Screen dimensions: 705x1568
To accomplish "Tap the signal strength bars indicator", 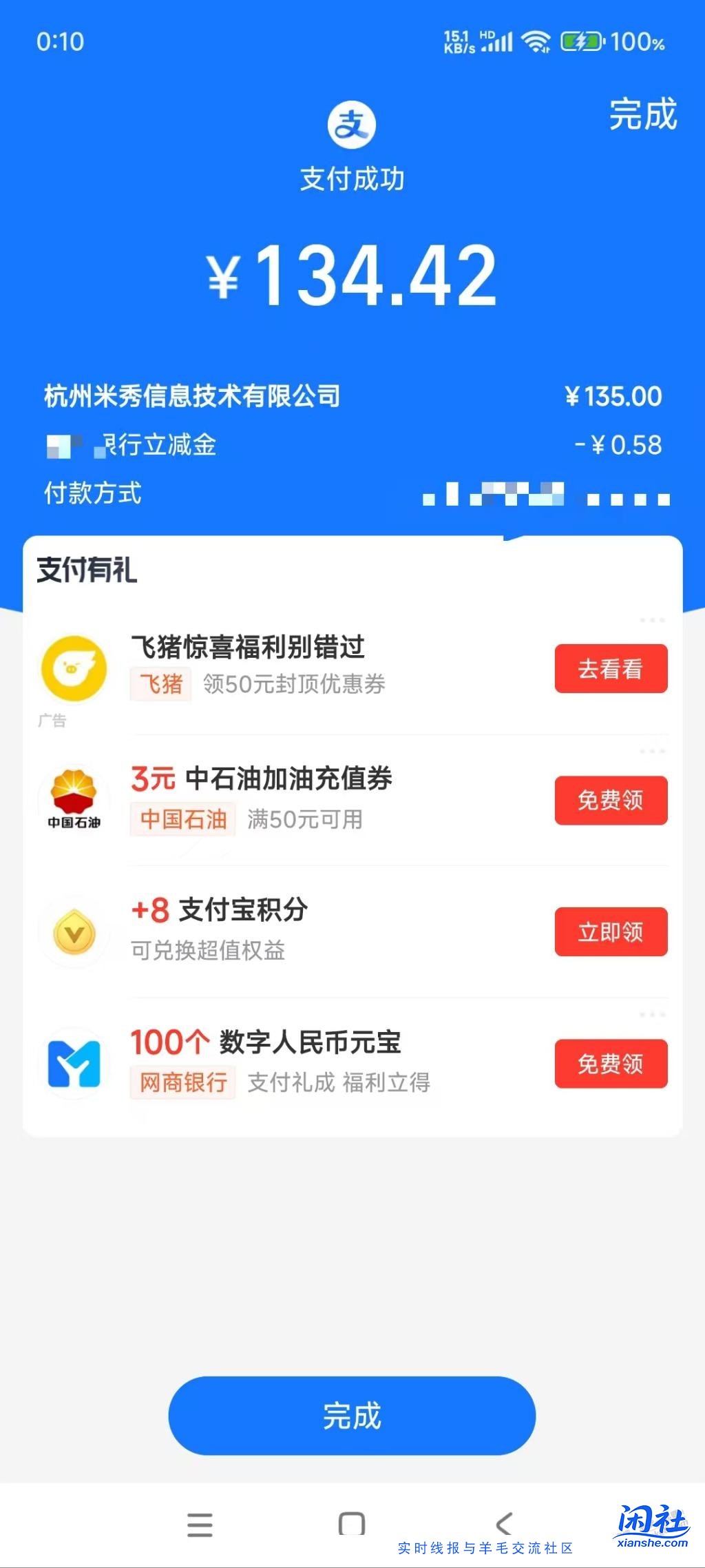I will point(499,41).
